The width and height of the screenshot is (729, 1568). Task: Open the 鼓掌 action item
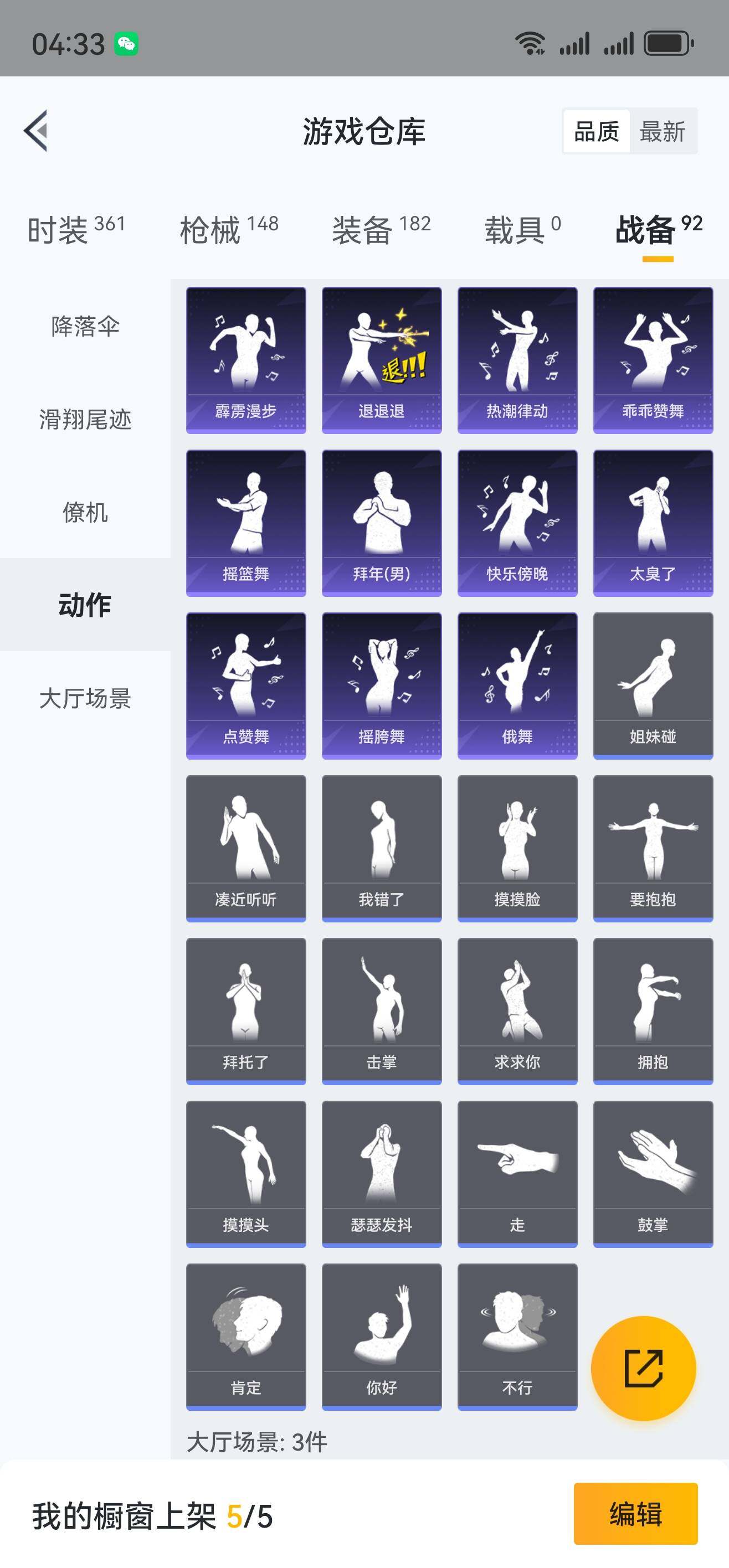pyautogui.click(x=653, y=1174)
